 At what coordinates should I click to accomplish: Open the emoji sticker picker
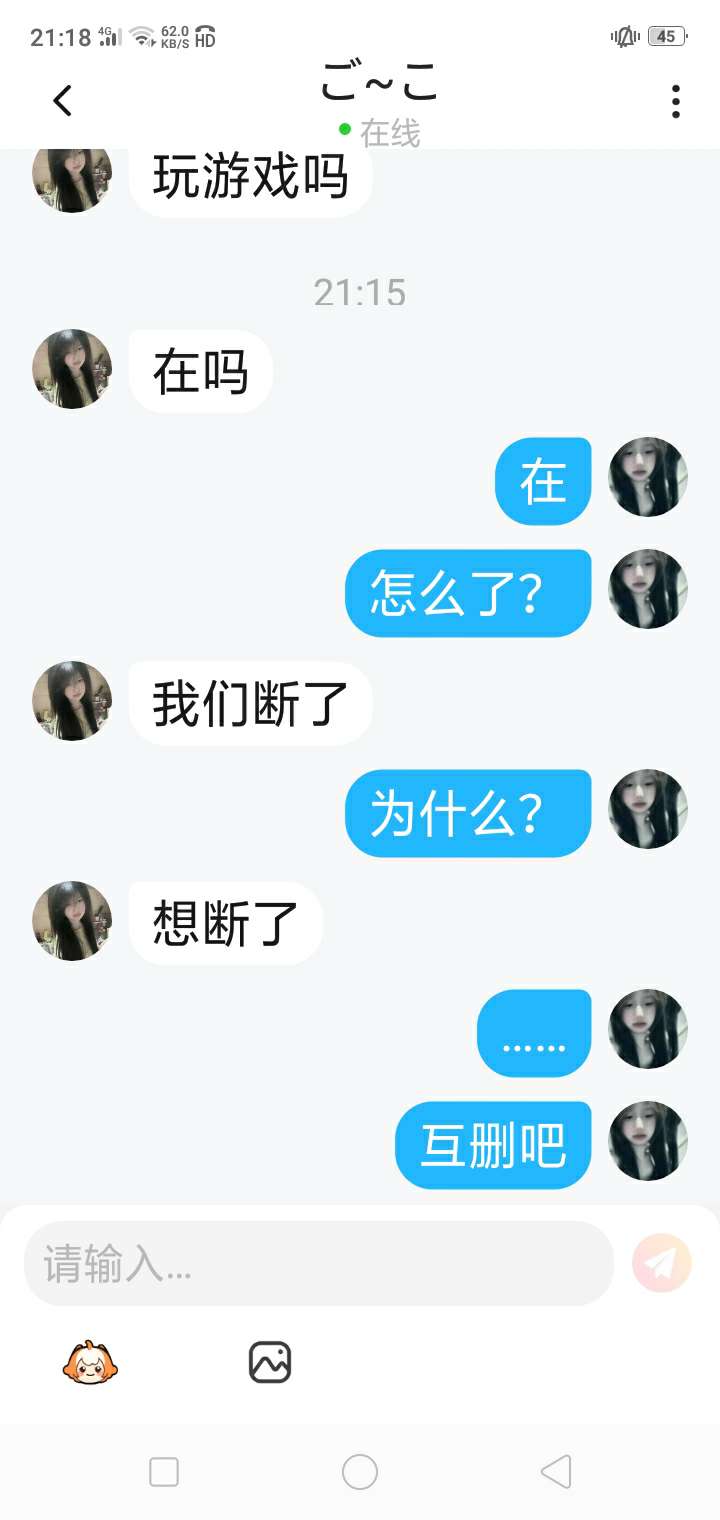click(x=90, y=1362)
